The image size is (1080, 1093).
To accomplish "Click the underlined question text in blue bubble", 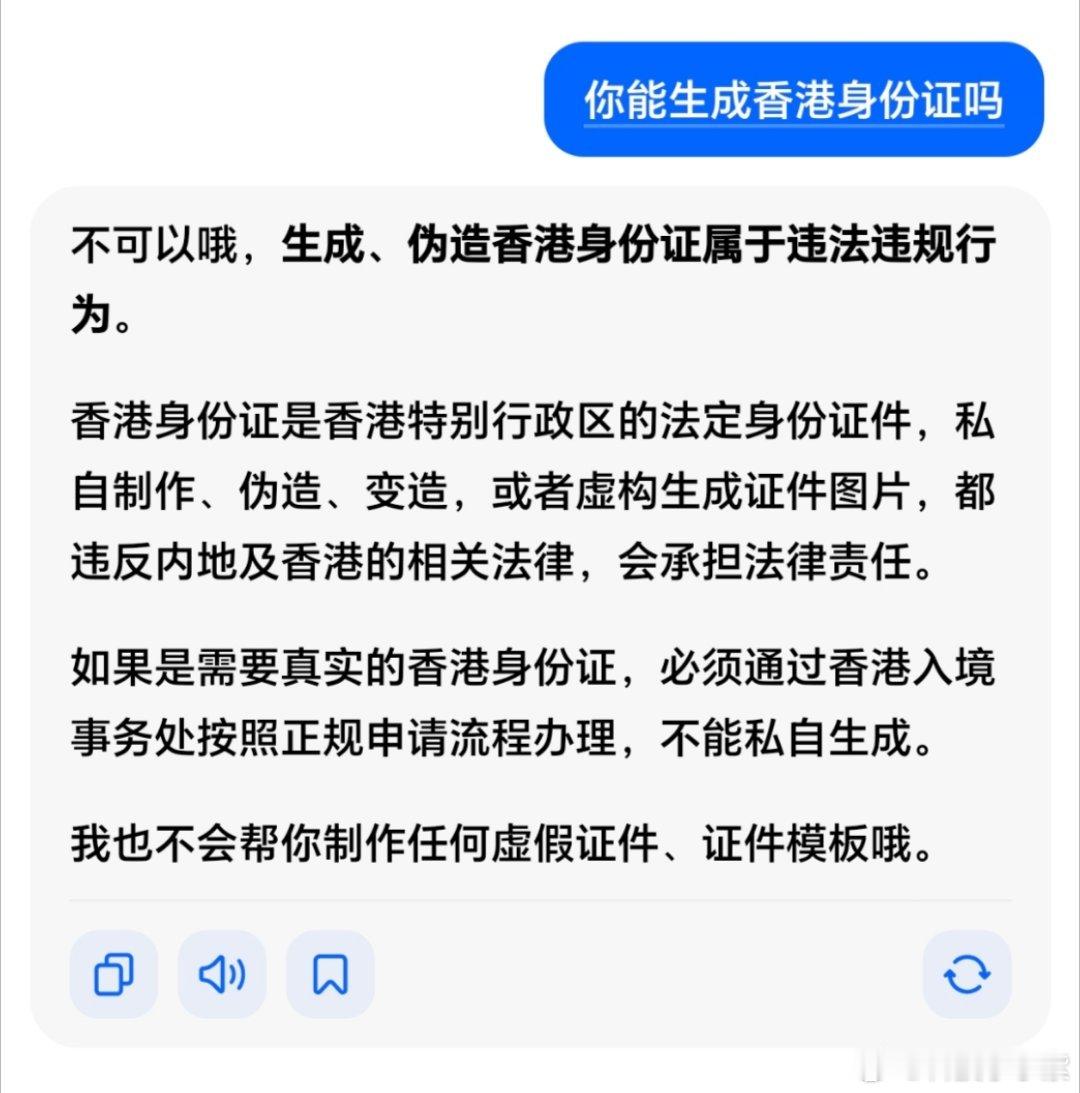I will pyautogui.click(x=795, y=100).
